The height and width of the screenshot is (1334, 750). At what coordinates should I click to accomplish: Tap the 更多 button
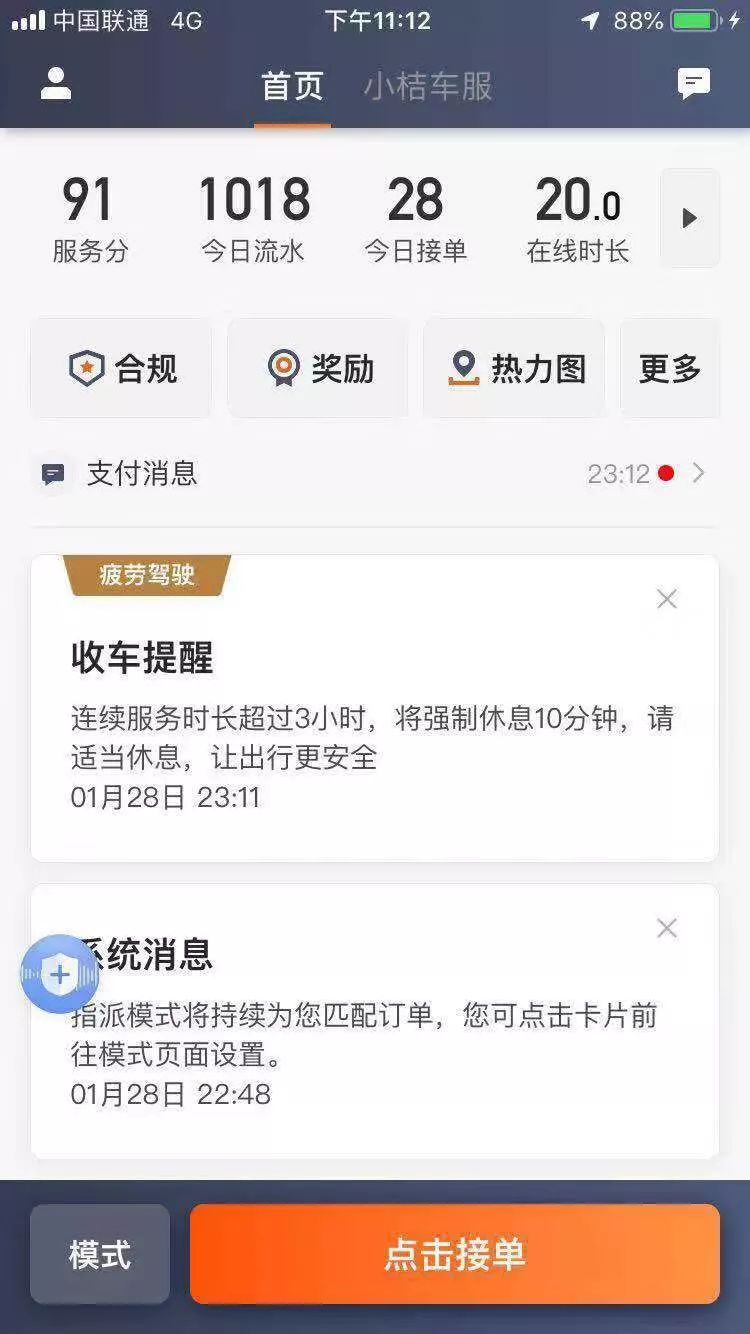669,369
